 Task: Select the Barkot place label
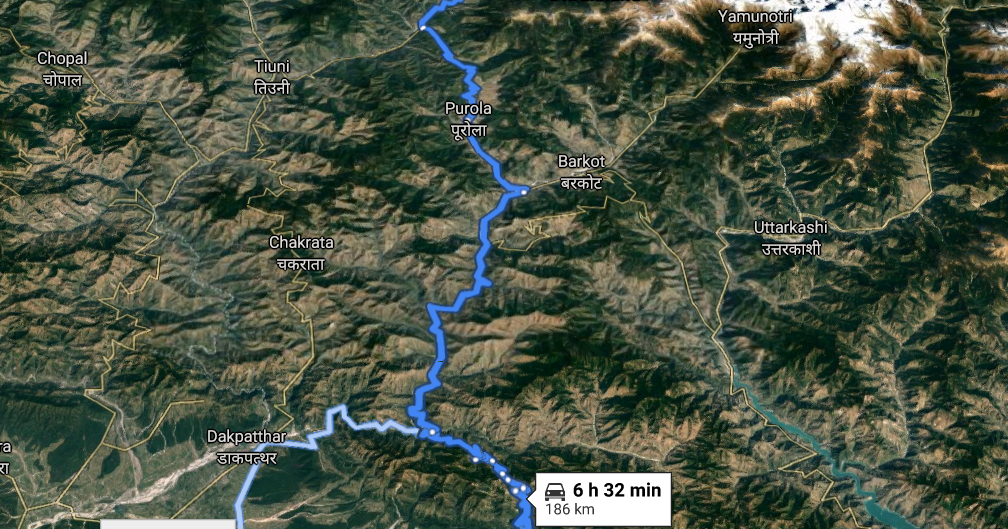(582, 169)
